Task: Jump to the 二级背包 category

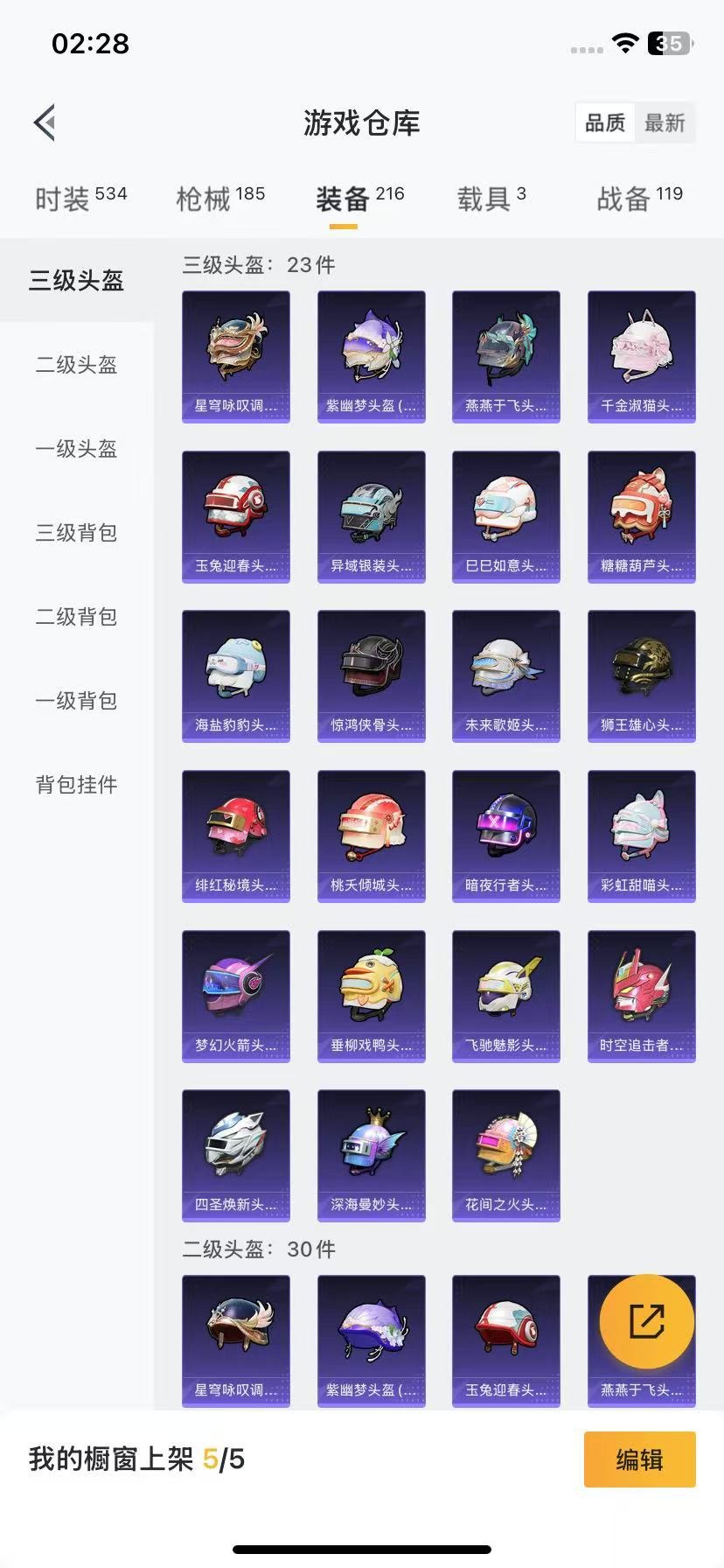Action: (x=76, y=617)
